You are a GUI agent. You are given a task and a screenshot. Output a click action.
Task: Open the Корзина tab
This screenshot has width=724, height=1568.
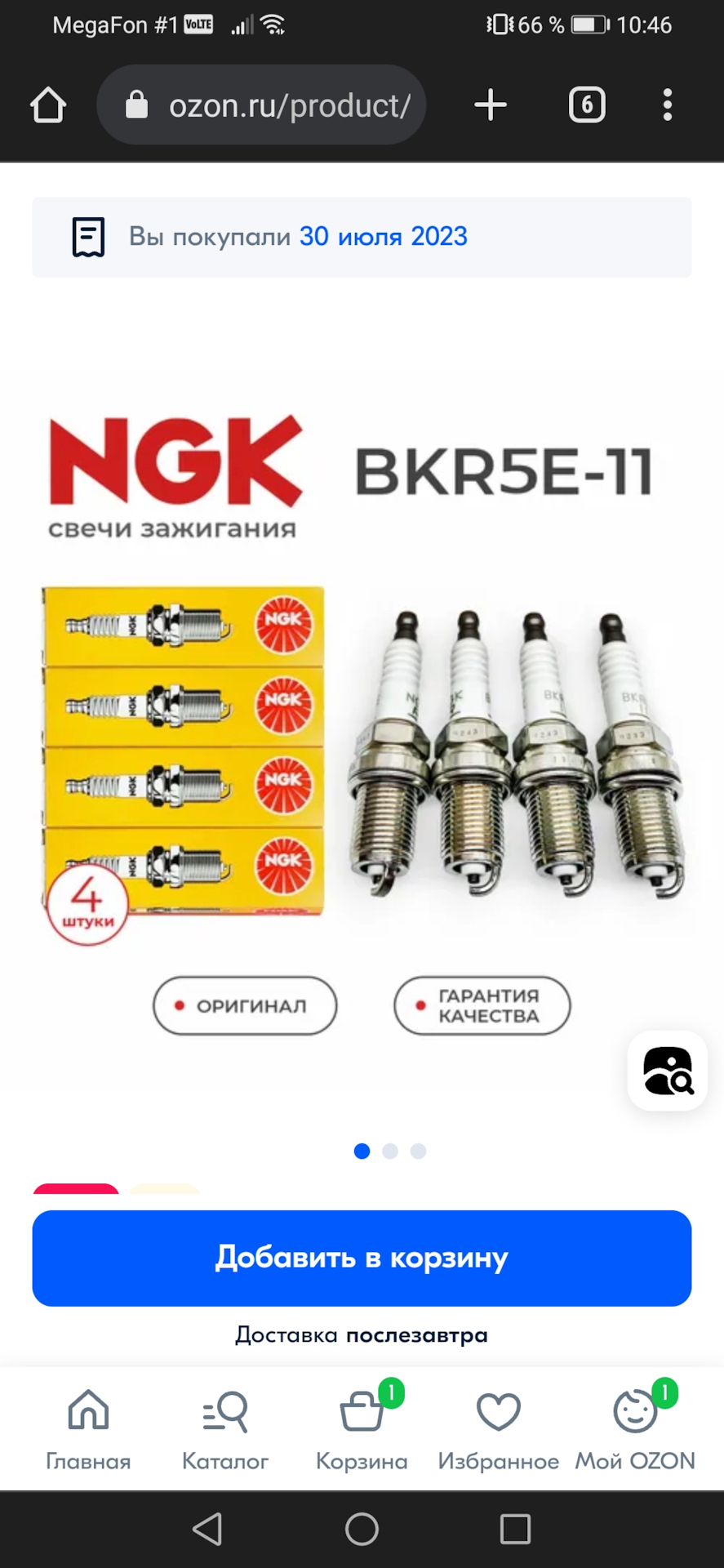click(362, 1431)
